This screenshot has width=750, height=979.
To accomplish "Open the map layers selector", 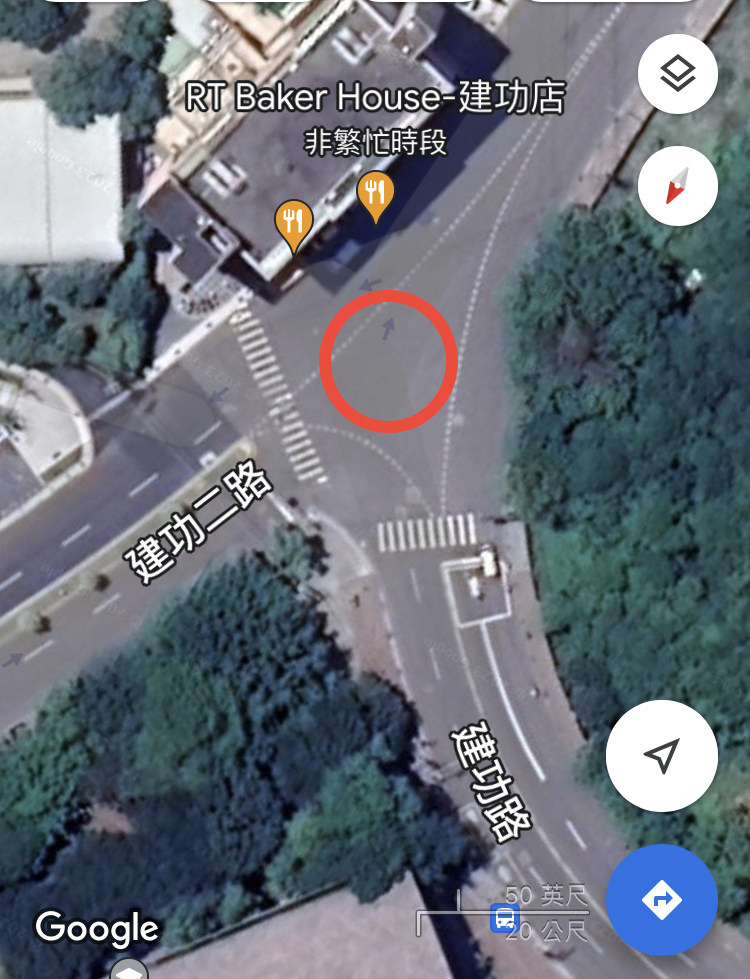I will point(677,73).
